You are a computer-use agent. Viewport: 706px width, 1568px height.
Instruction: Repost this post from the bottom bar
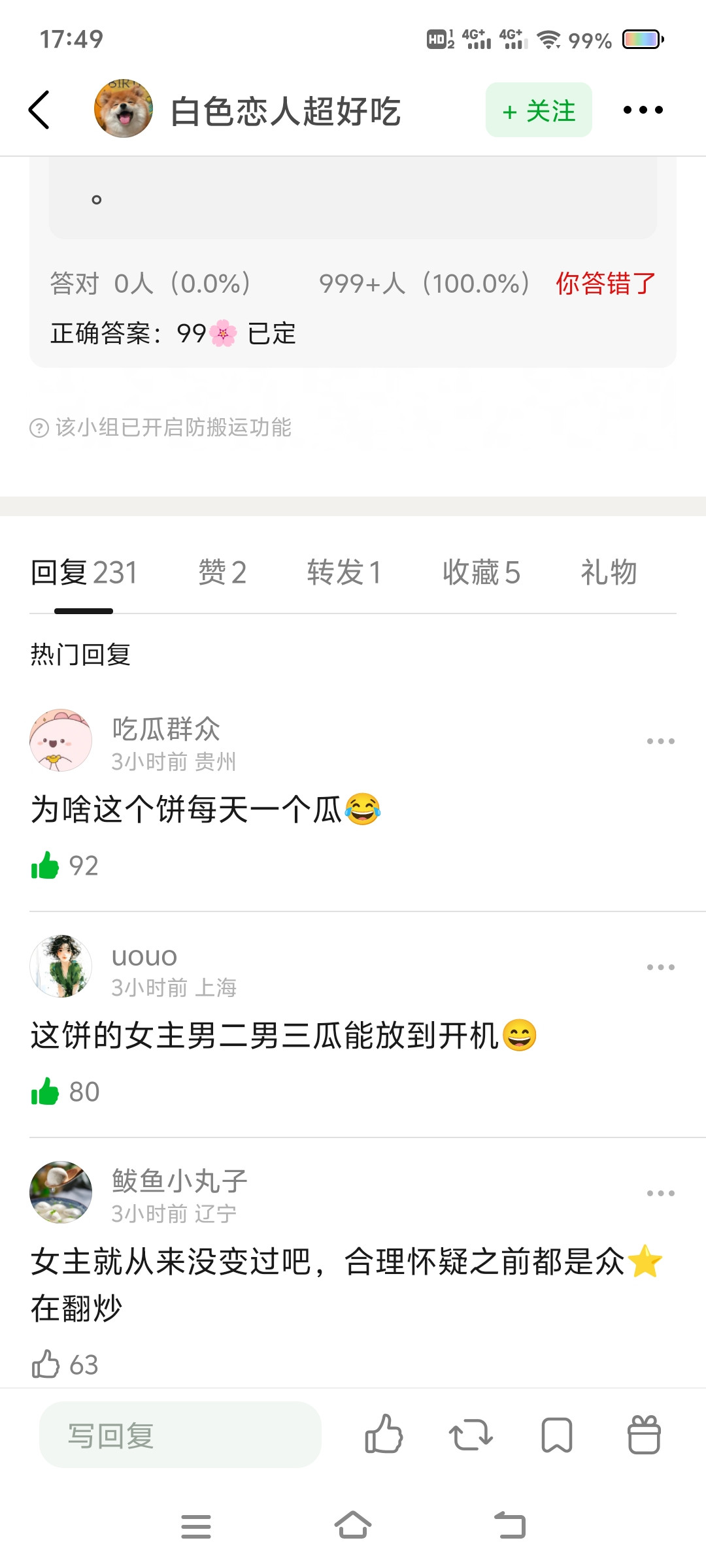tap(471, 1435)
